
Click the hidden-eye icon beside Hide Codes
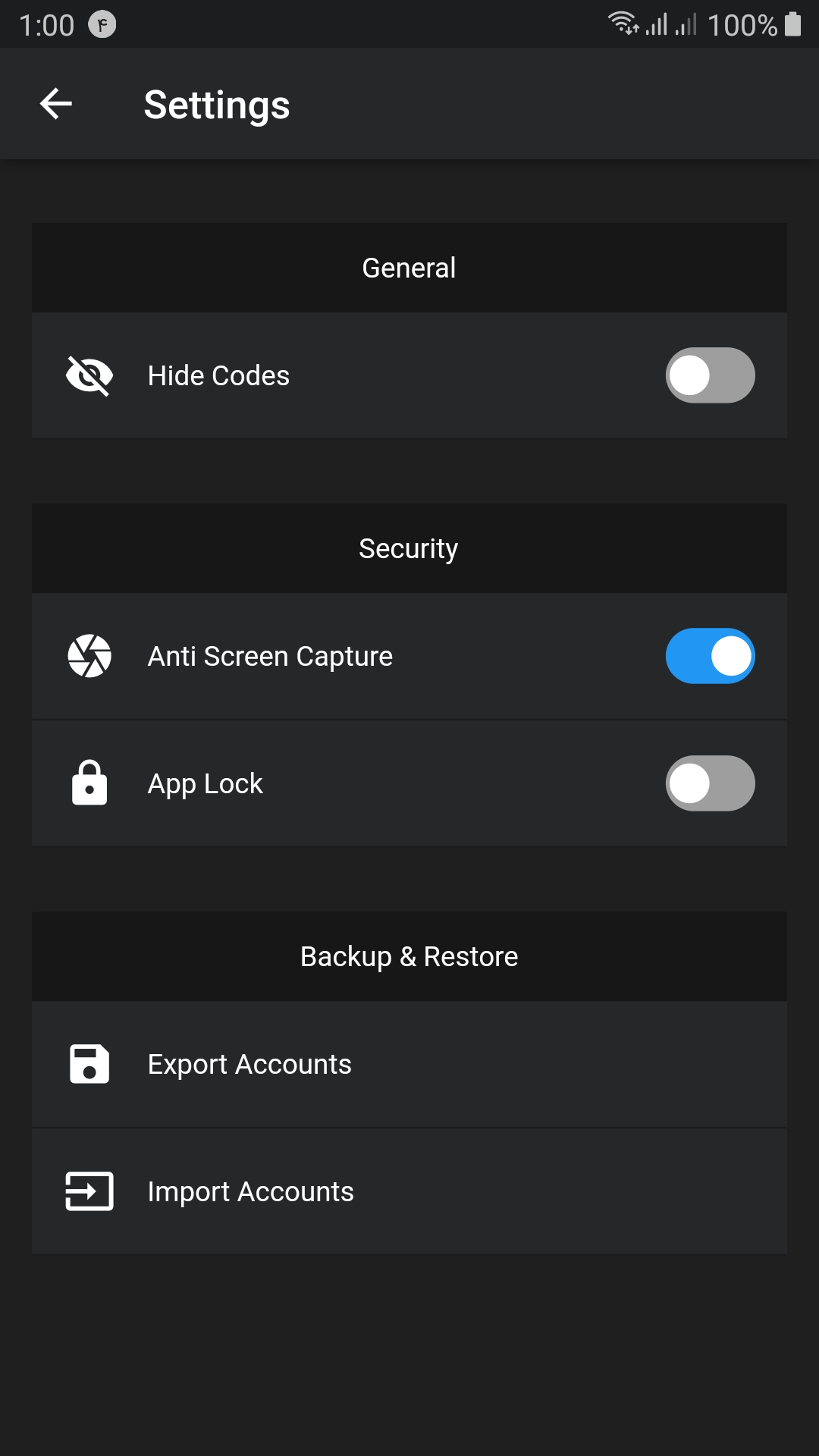[89, 375]
